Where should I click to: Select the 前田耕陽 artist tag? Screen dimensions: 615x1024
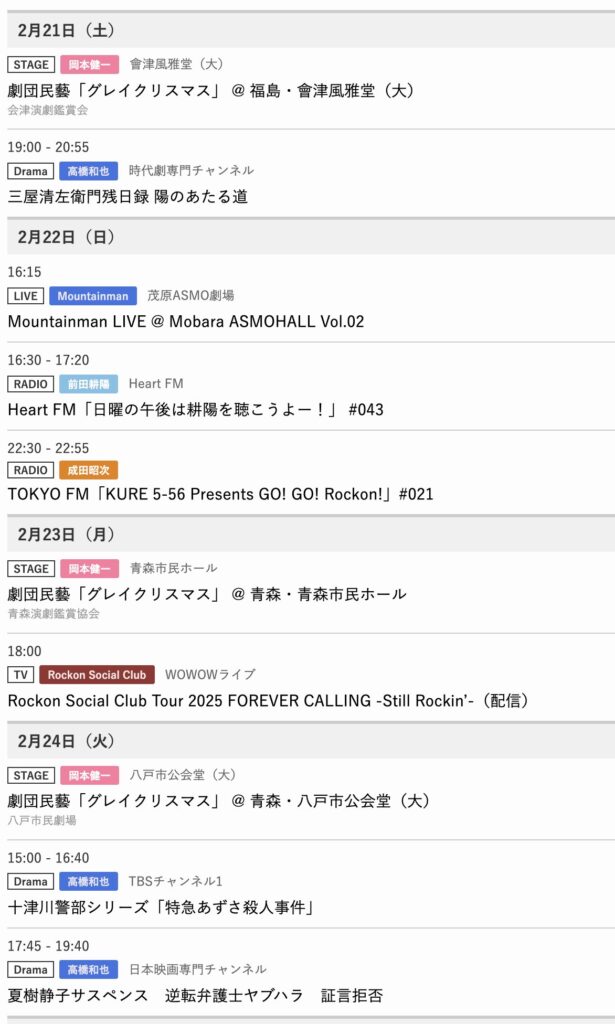pyautogui.click(x=88, y=384)
